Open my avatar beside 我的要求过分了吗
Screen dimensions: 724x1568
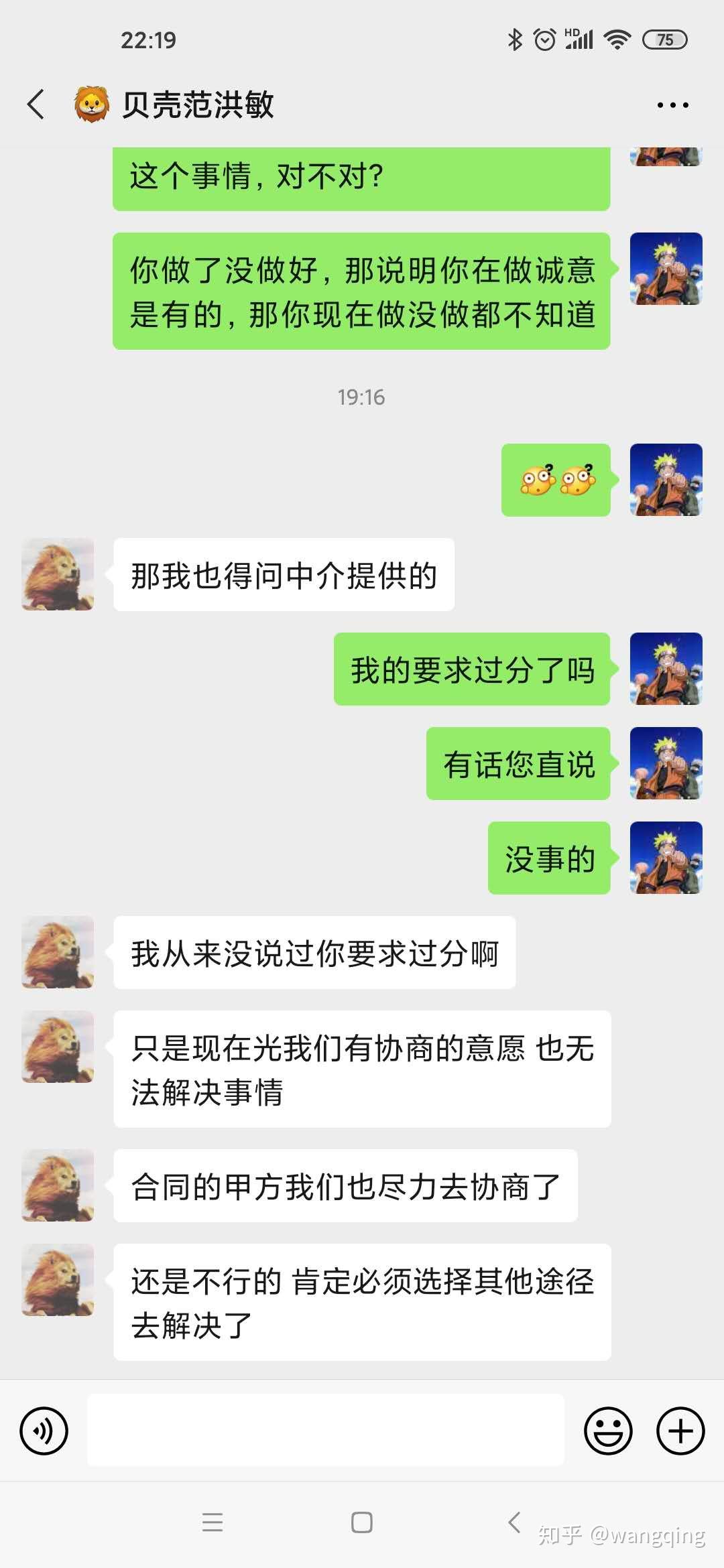coord(666,669)
